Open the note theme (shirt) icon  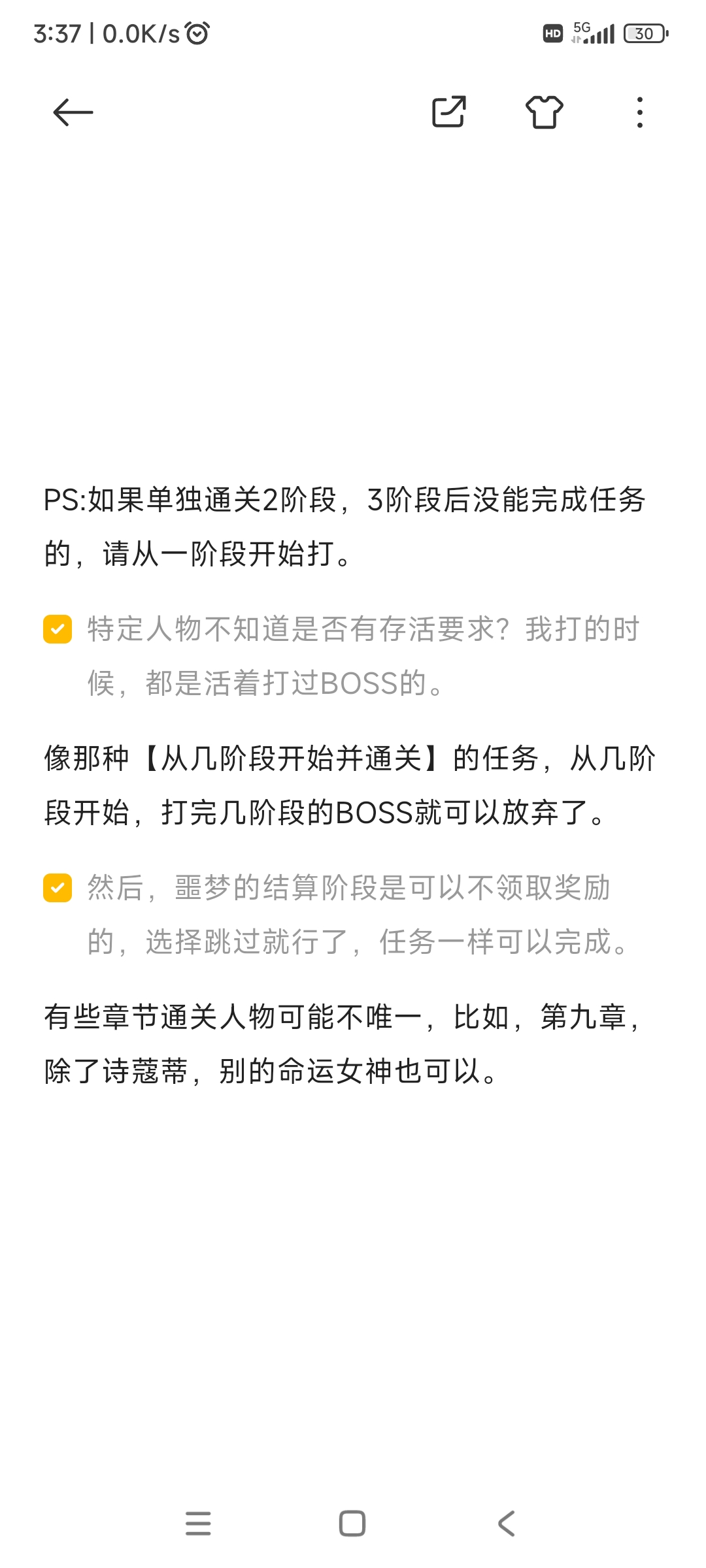[544, 112]
